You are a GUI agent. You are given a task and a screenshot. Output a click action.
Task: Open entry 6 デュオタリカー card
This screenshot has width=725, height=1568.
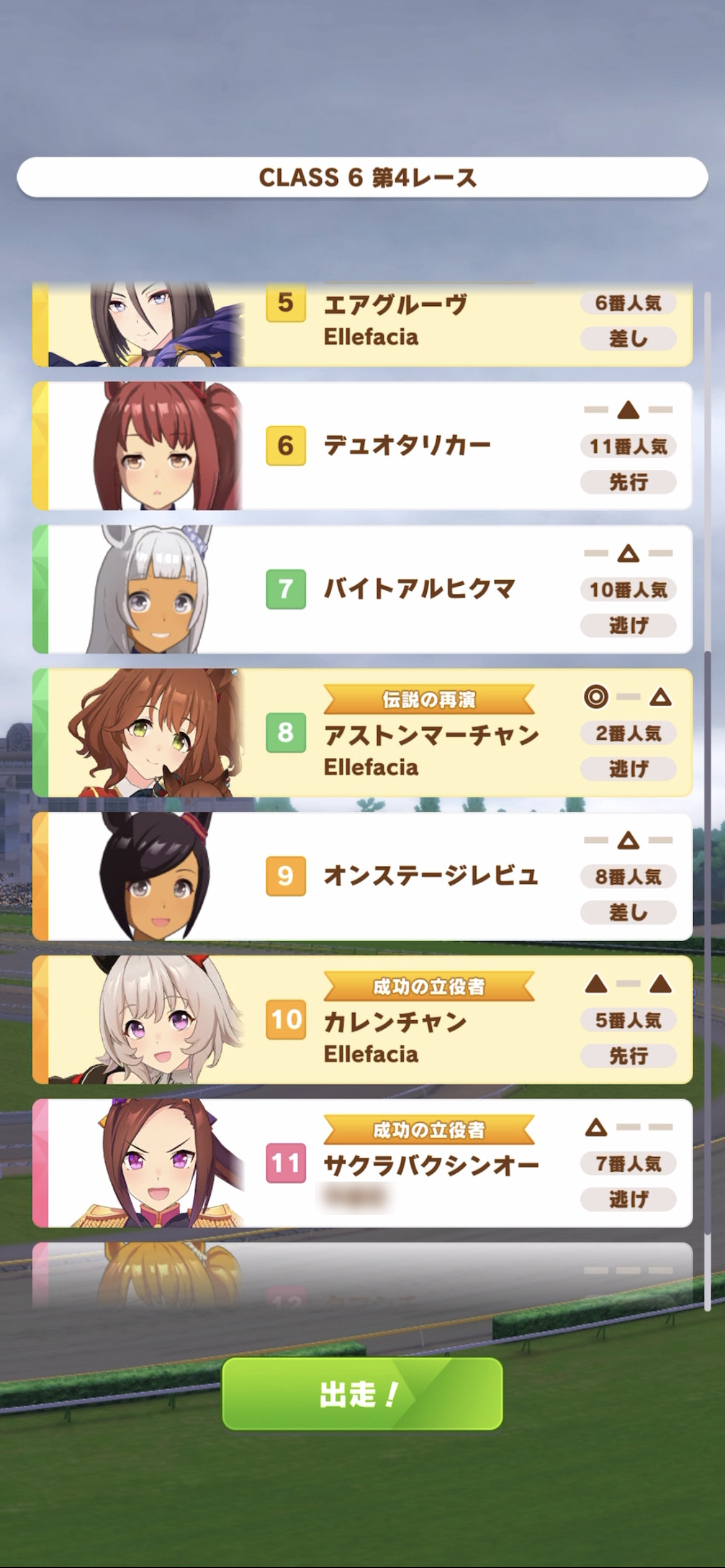362,446
